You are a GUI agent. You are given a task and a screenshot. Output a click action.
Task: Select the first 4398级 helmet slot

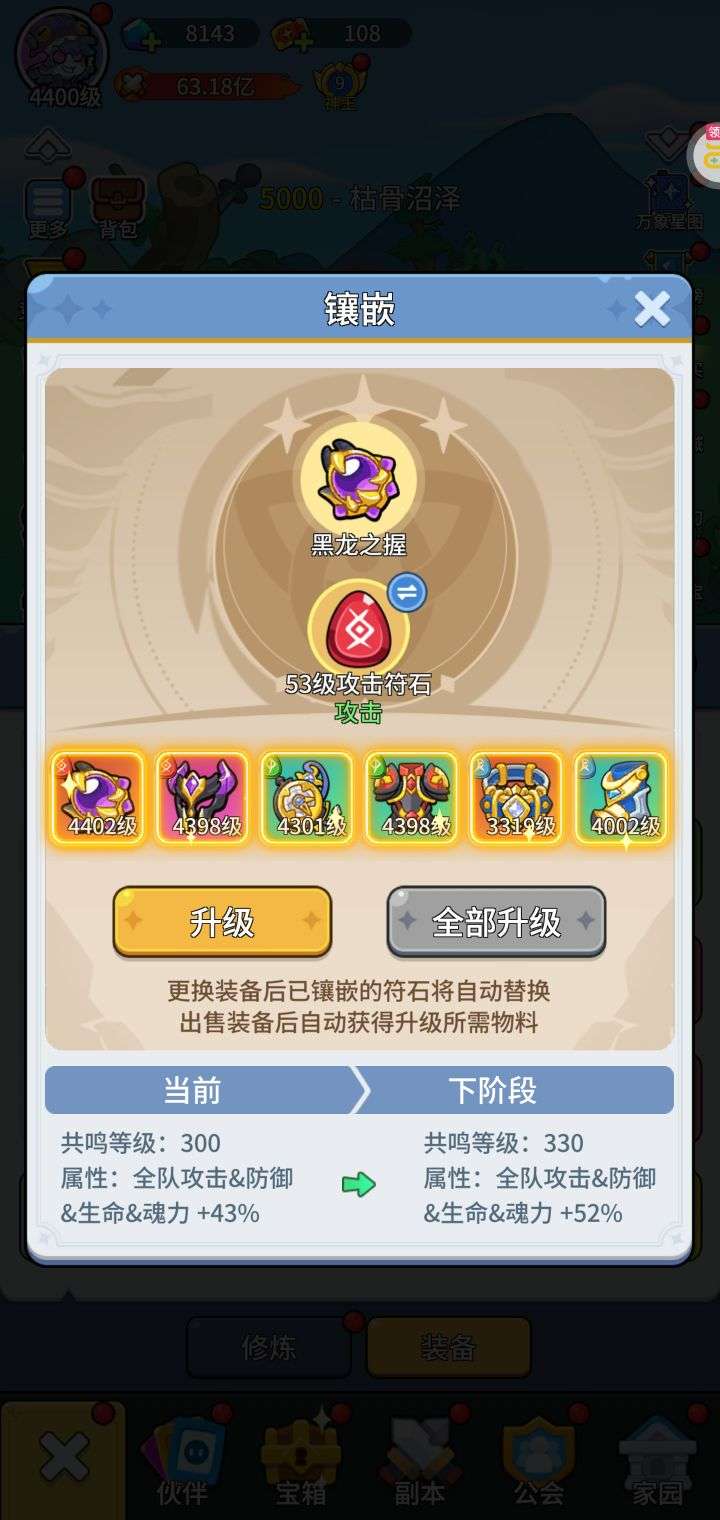pos(202,799)
